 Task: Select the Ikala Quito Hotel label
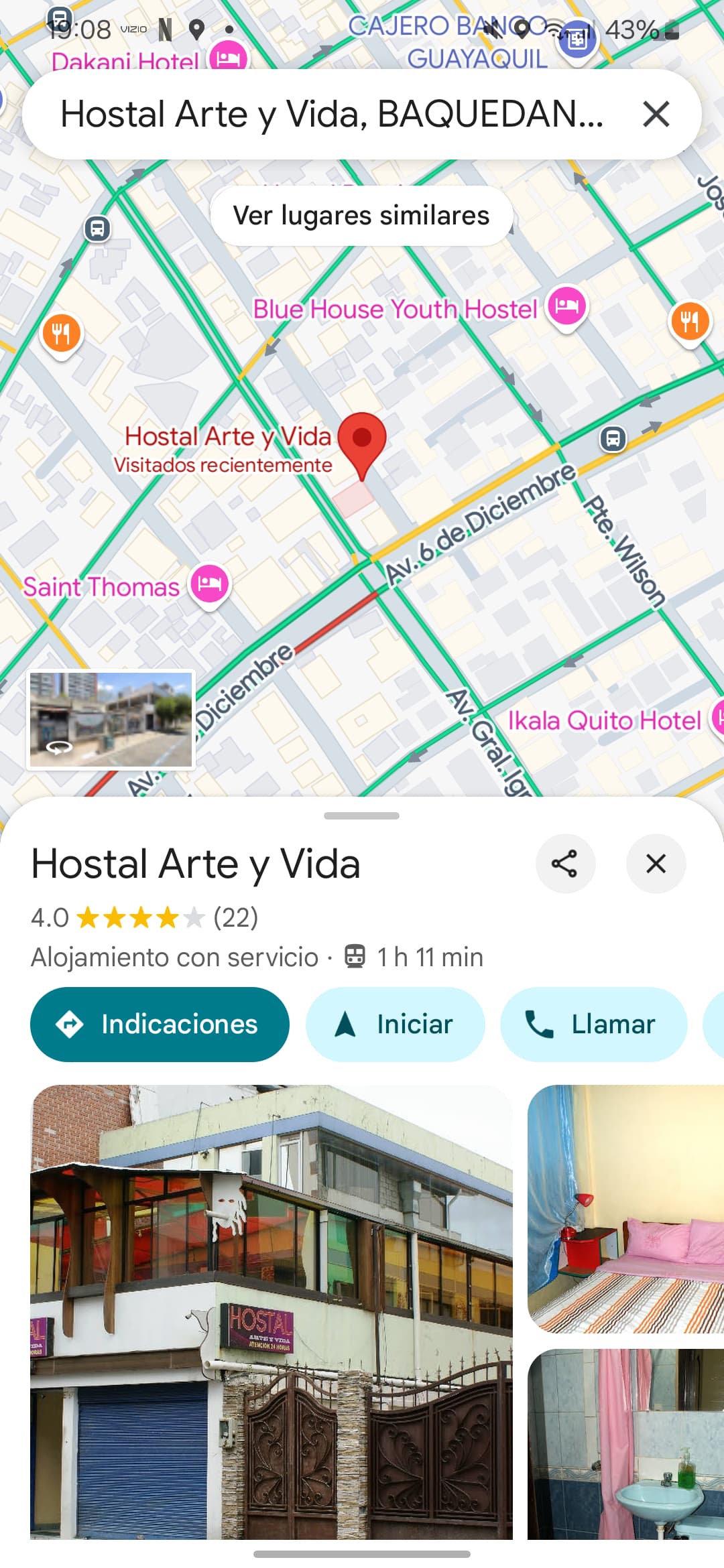click(604, 720)
